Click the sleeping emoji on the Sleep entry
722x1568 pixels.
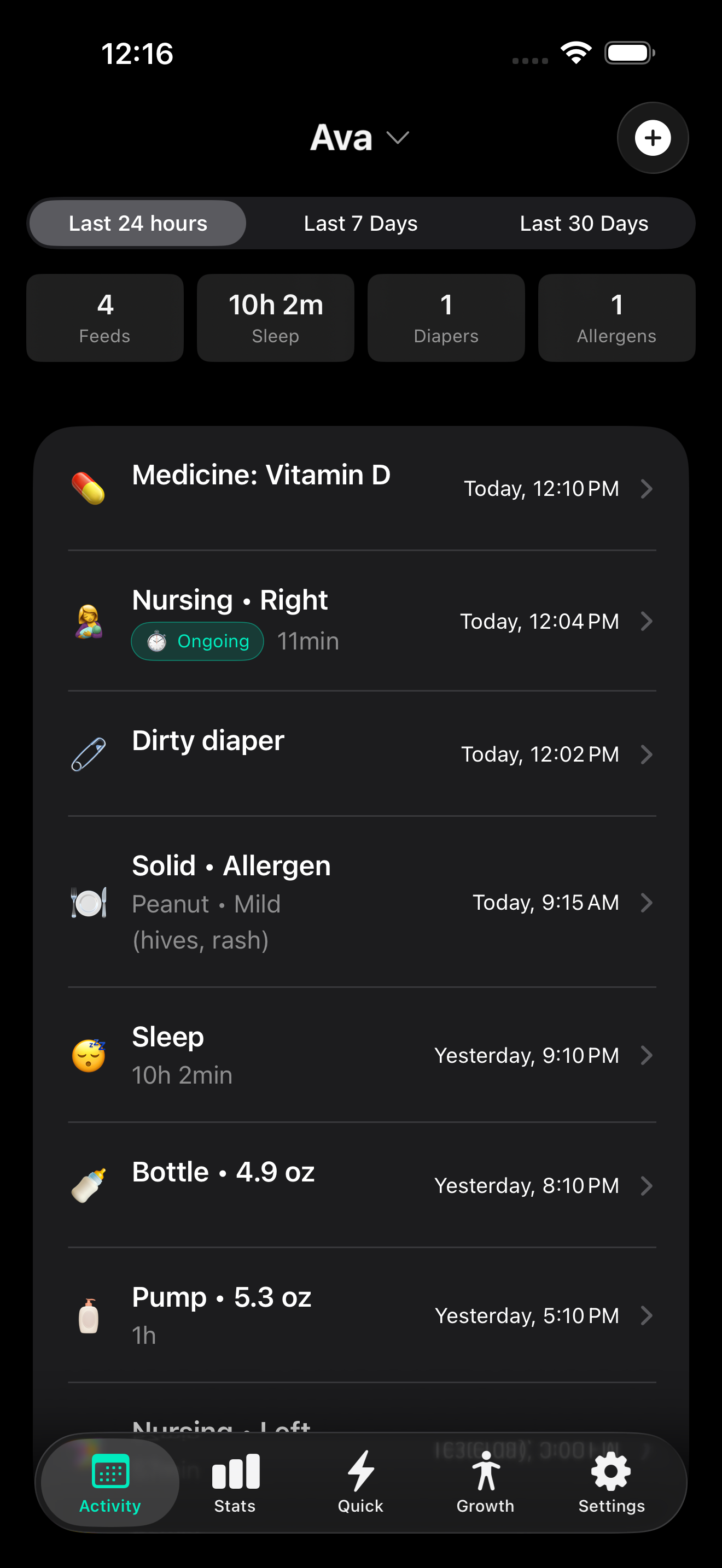tap(89, 1056)
